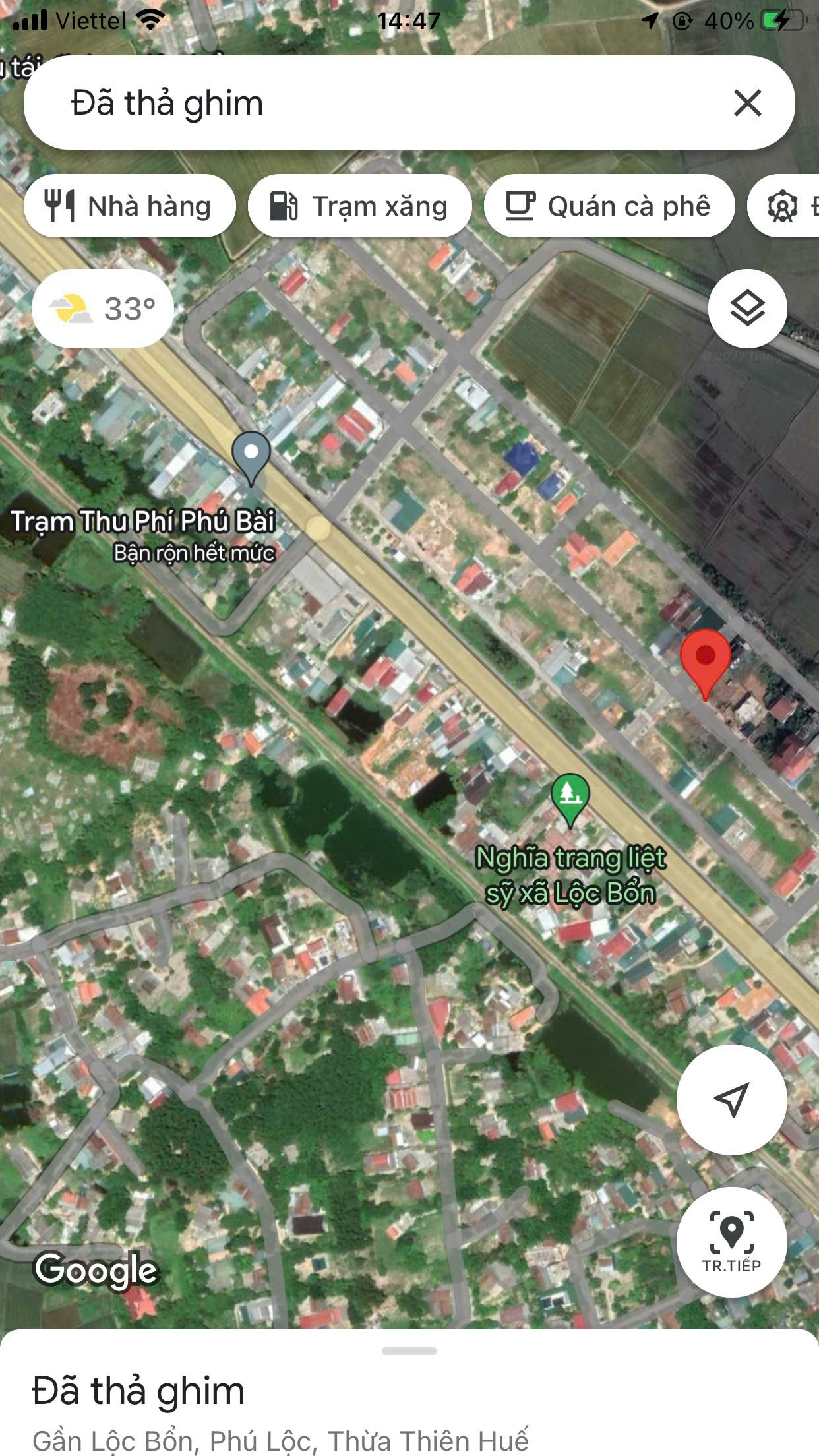
Task: Clear the dropped pin search
Action: point(747,104)
